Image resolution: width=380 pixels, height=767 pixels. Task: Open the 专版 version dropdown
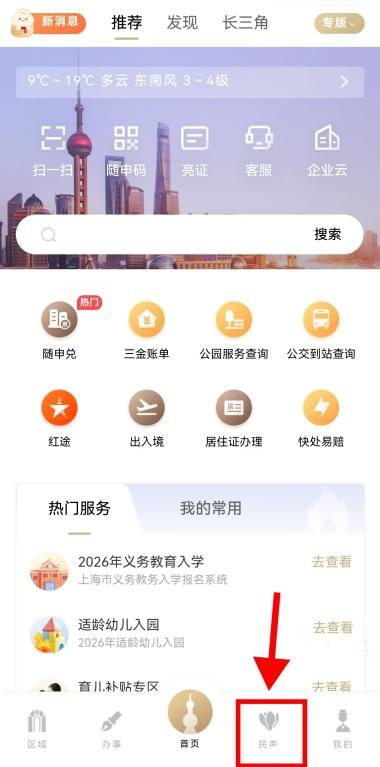click(339, 23)
